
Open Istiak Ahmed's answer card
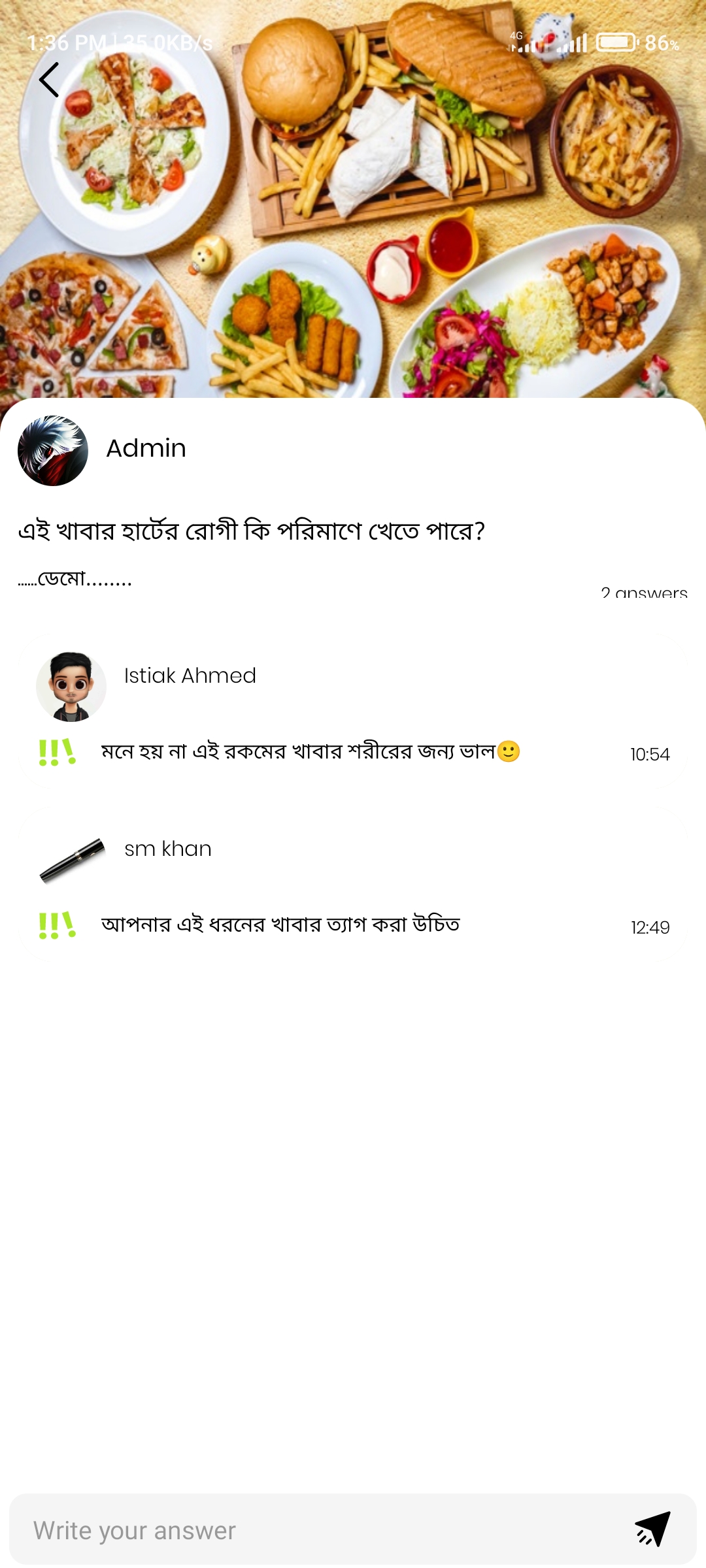coord(353,711)
